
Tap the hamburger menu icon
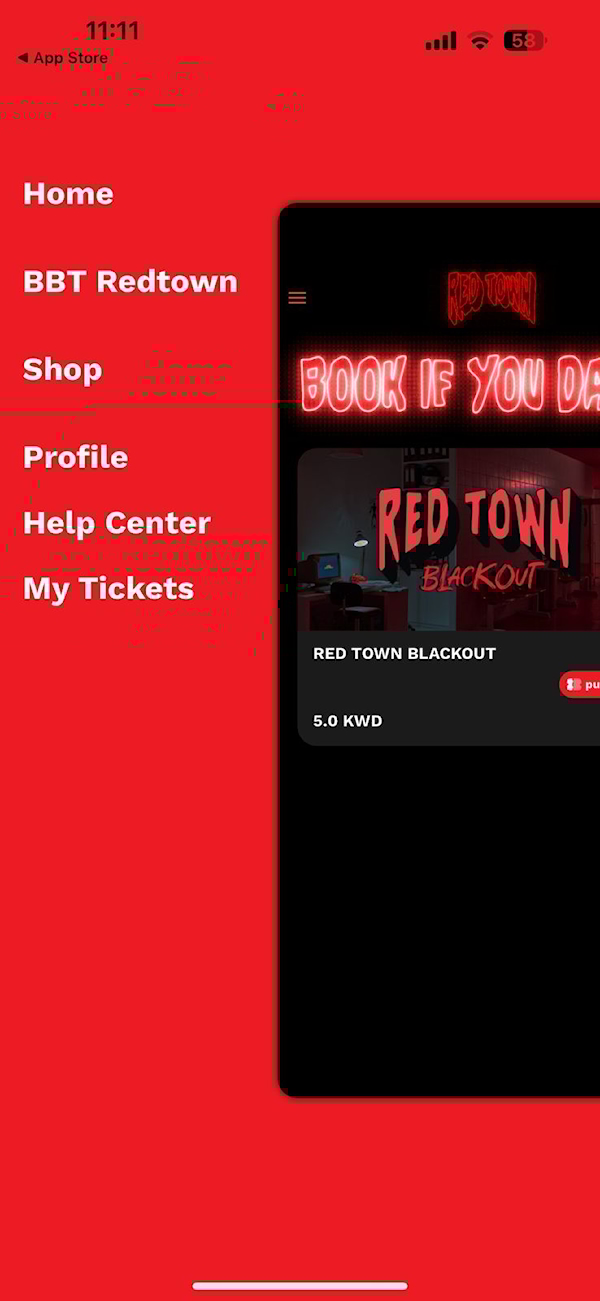(297, 298)
